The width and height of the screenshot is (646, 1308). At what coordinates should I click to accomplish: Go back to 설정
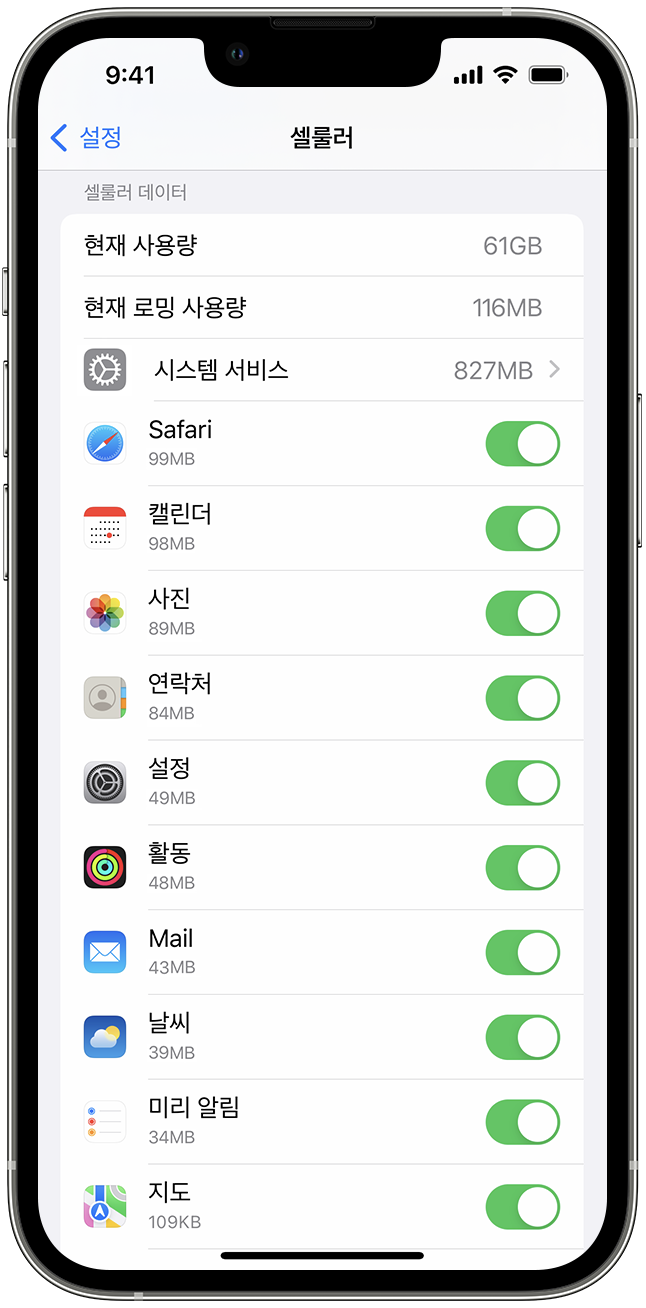pos(86,137)
